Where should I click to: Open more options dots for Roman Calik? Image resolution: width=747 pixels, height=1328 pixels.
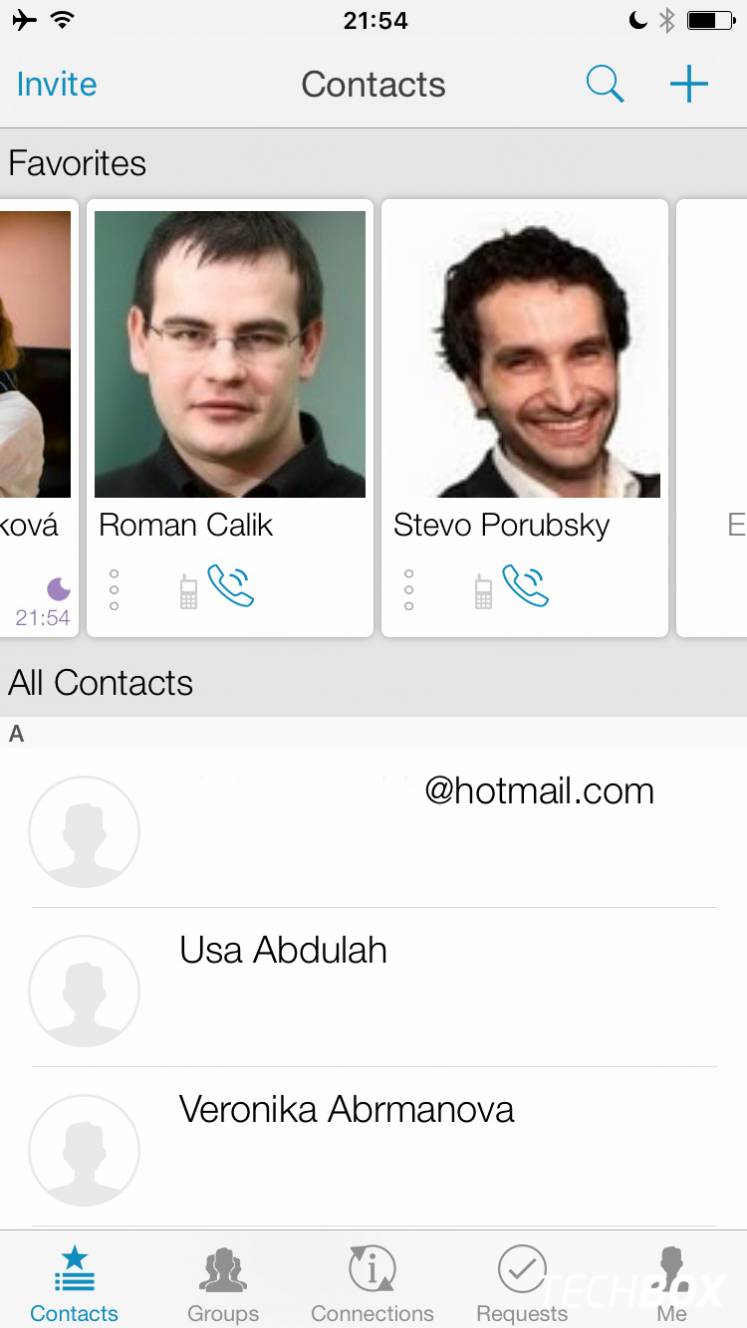pos(114,590)
